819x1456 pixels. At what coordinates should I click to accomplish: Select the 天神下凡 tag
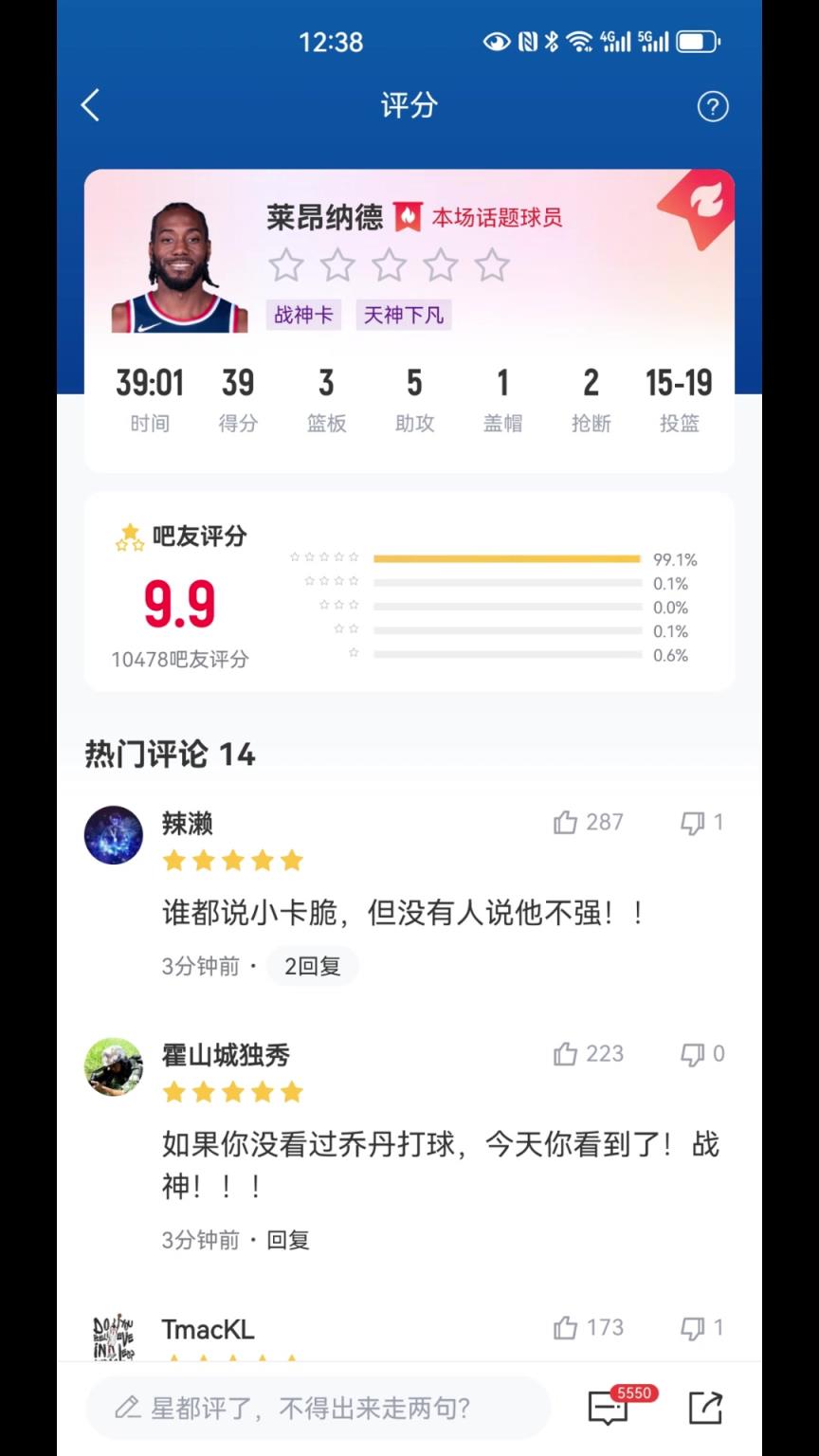coord(404,315)
